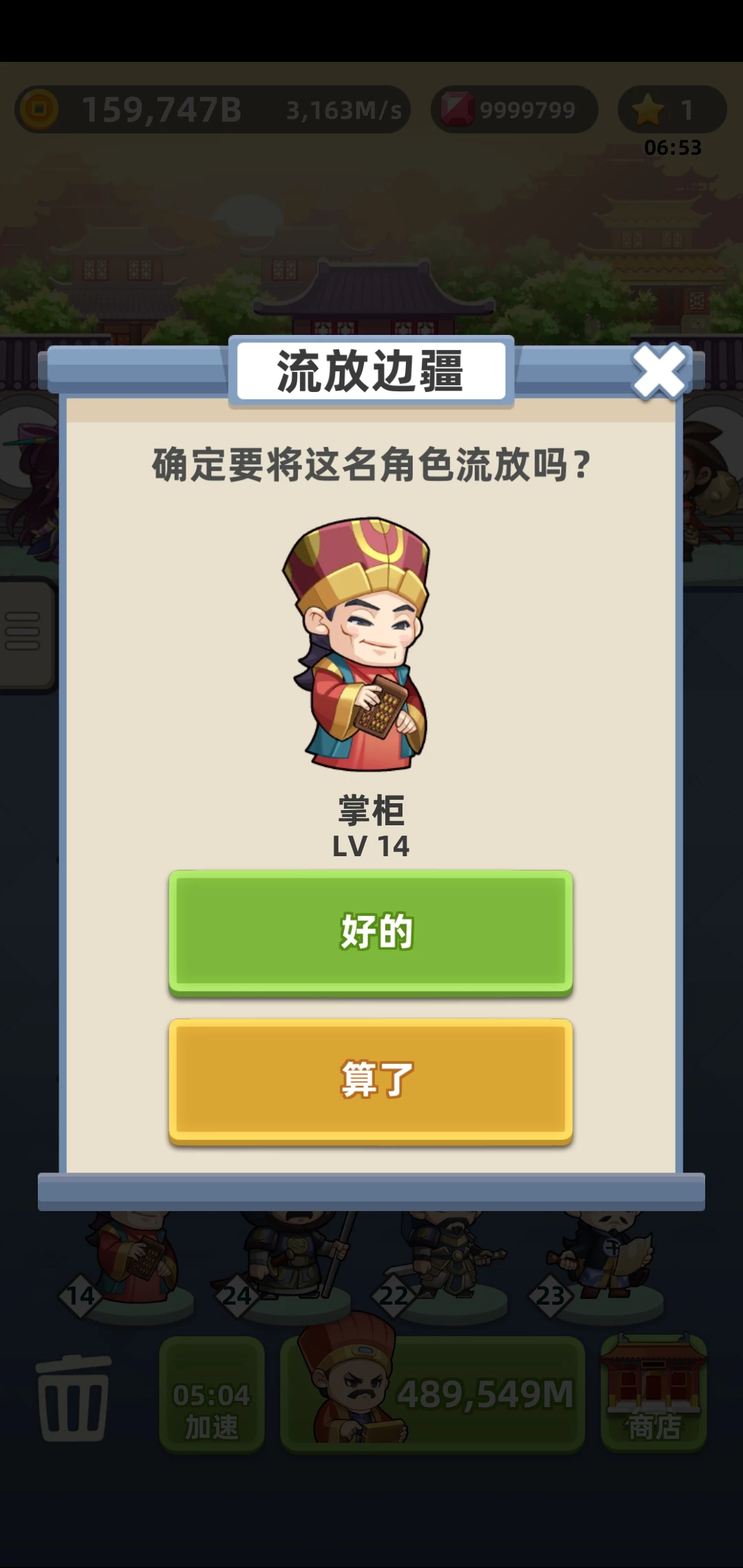Viewport: 743px width, 1568px height.
Task: Confirm exile with the 好的 button
Action: click(371, 932)
